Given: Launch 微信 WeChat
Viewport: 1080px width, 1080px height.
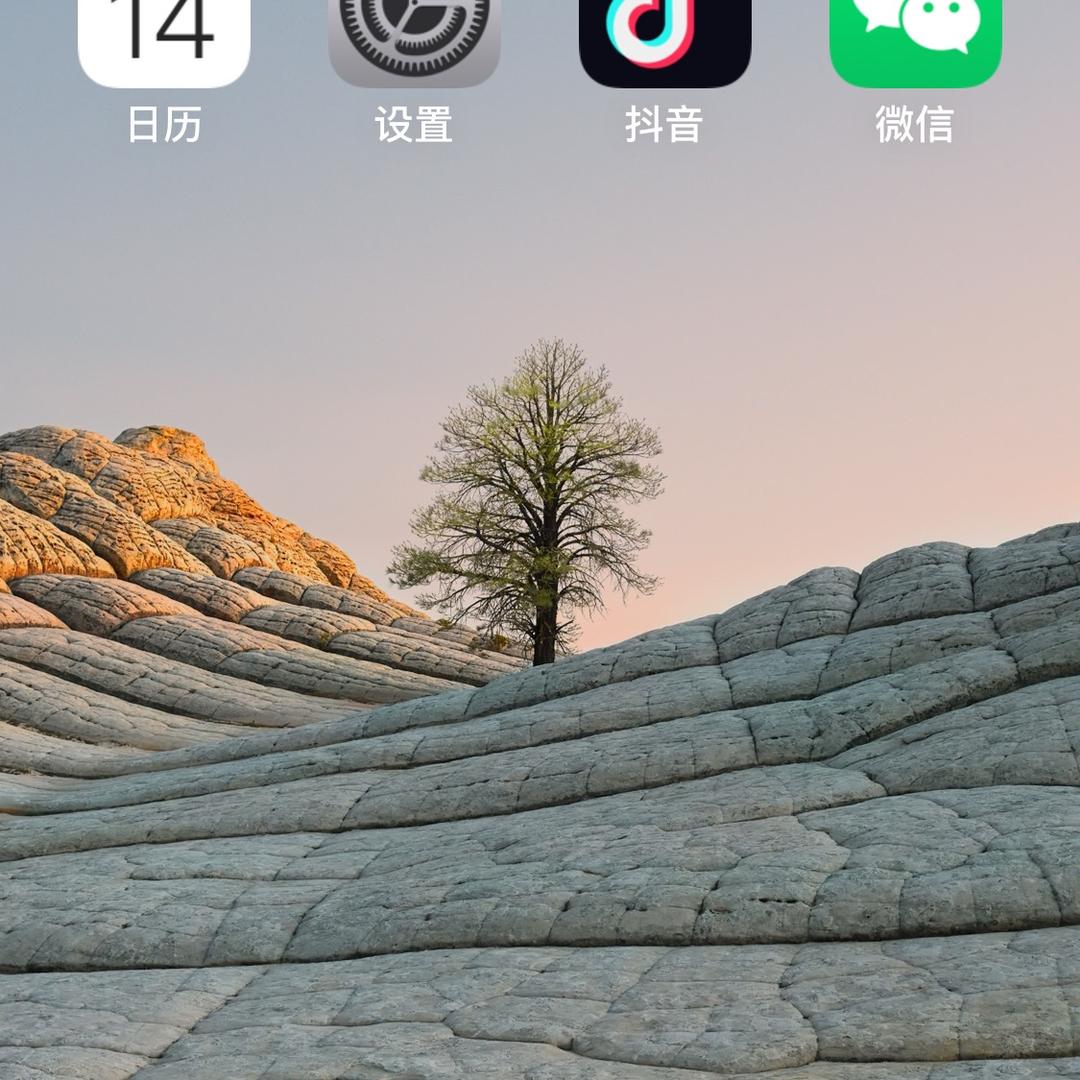Looking at the screenshot, I should tap(915, 40).
